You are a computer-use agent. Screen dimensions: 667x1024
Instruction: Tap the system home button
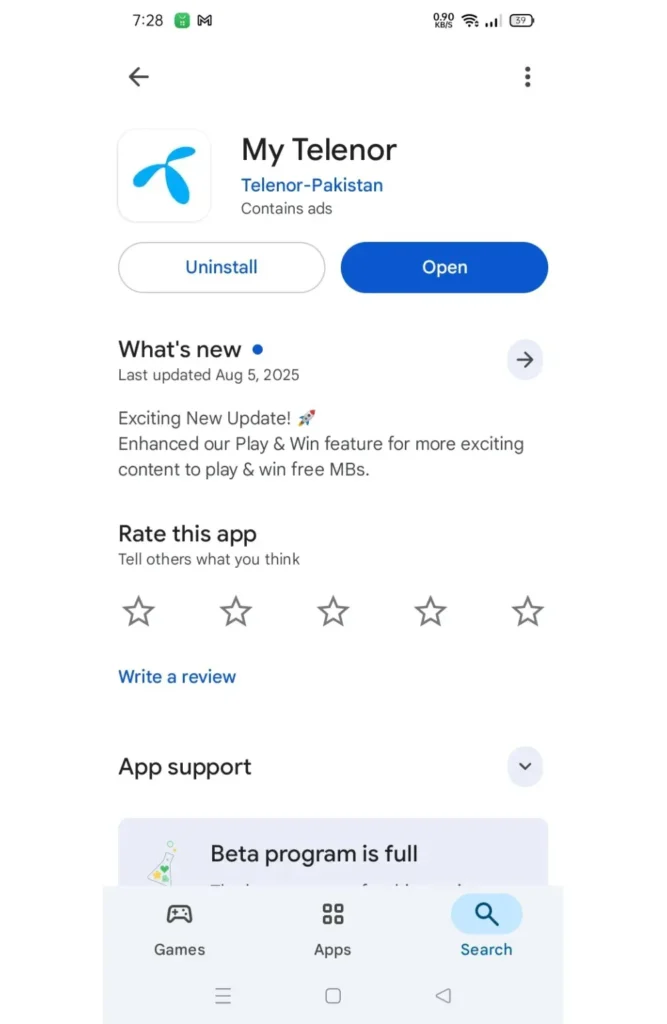[x=333, y=996]
